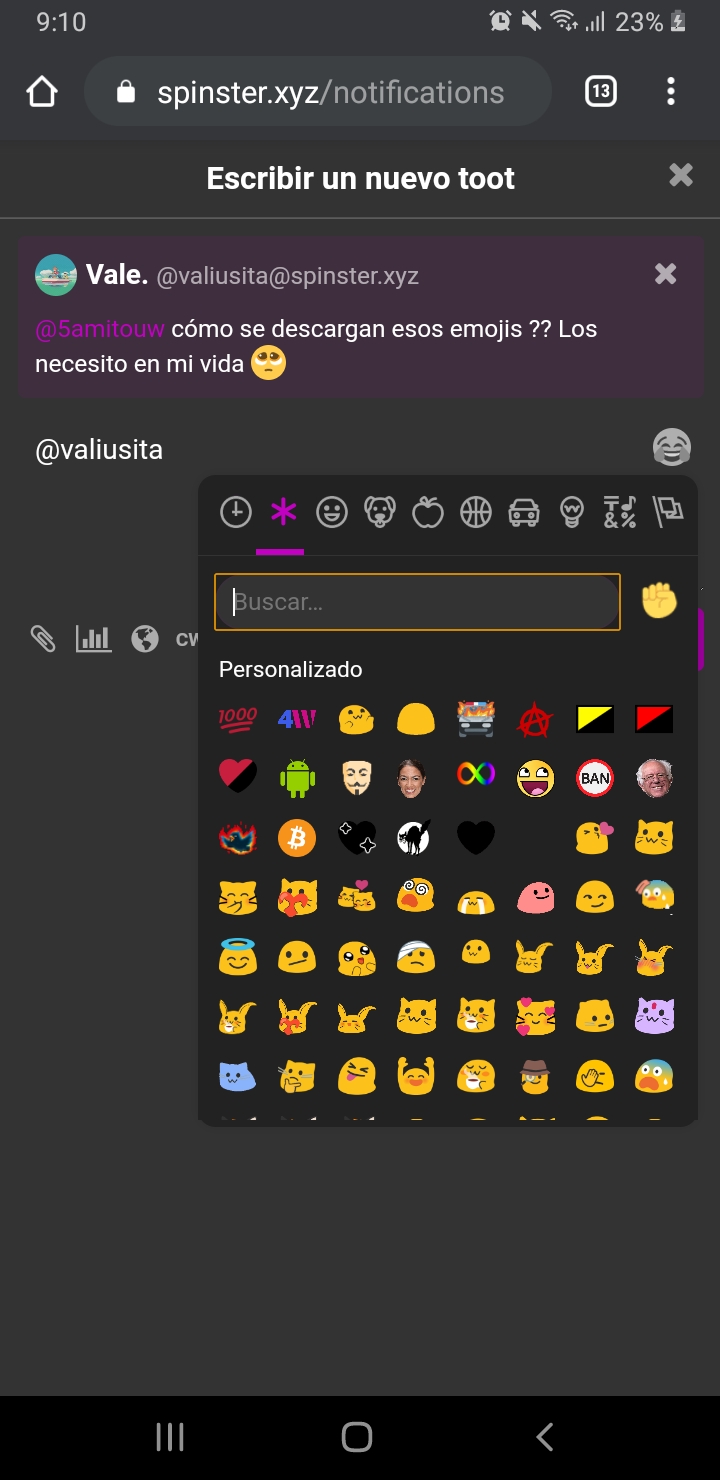Change post visibility with globe icon
The image size is (720, 1480).
(145, 638)
